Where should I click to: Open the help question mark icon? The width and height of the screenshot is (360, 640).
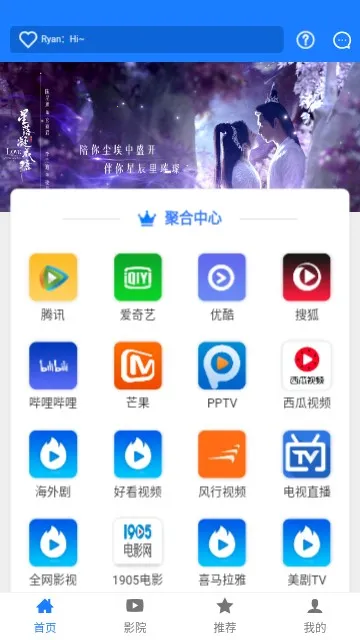305,40
